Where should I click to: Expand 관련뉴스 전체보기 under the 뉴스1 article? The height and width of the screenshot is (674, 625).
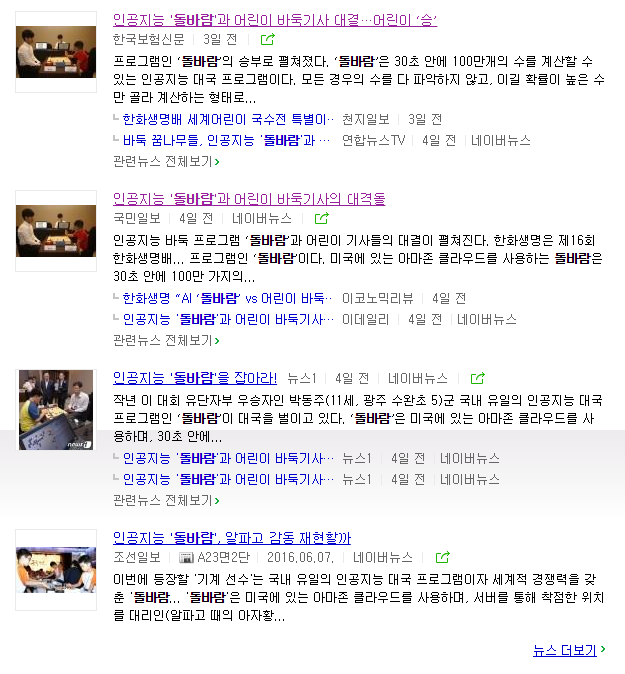click(x=166, y=499)
